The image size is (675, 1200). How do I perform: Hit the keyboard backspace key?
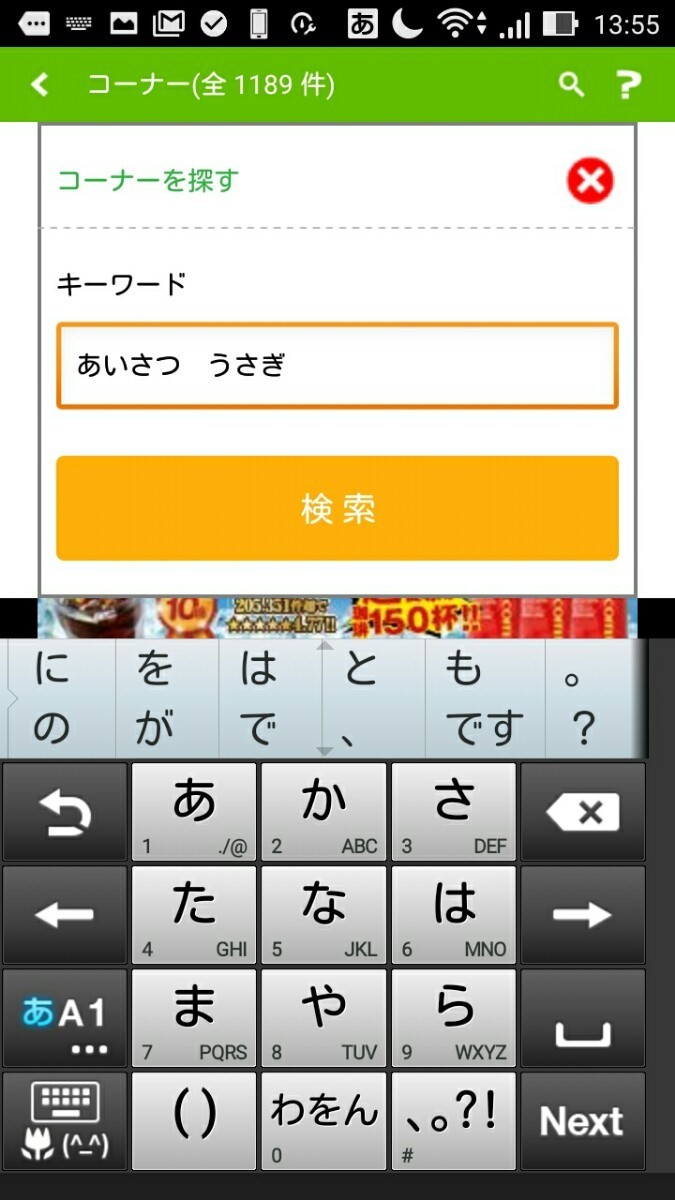click(582, 812)
